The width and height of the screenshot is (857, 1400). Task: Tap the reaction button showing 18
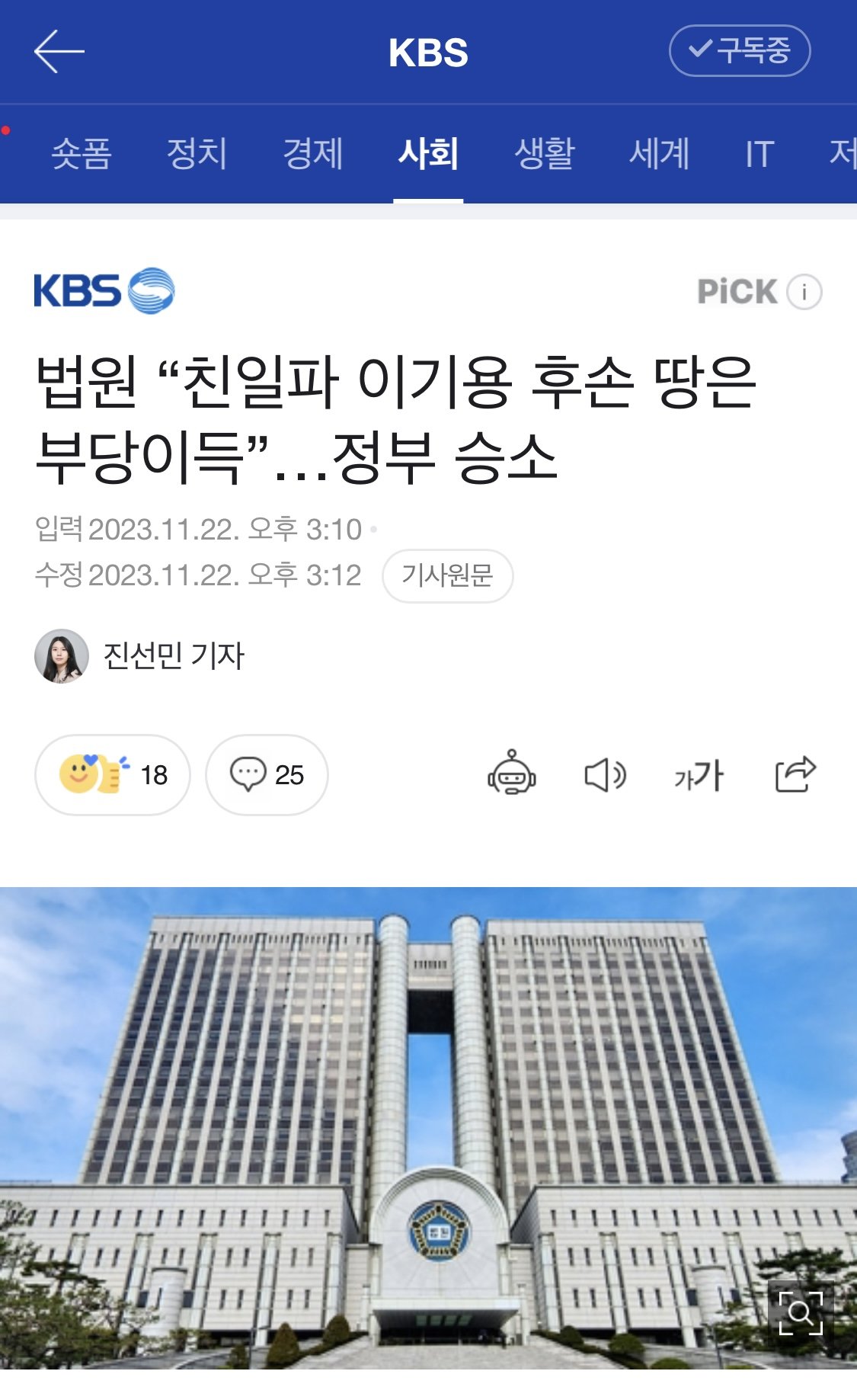click(113, 775)
